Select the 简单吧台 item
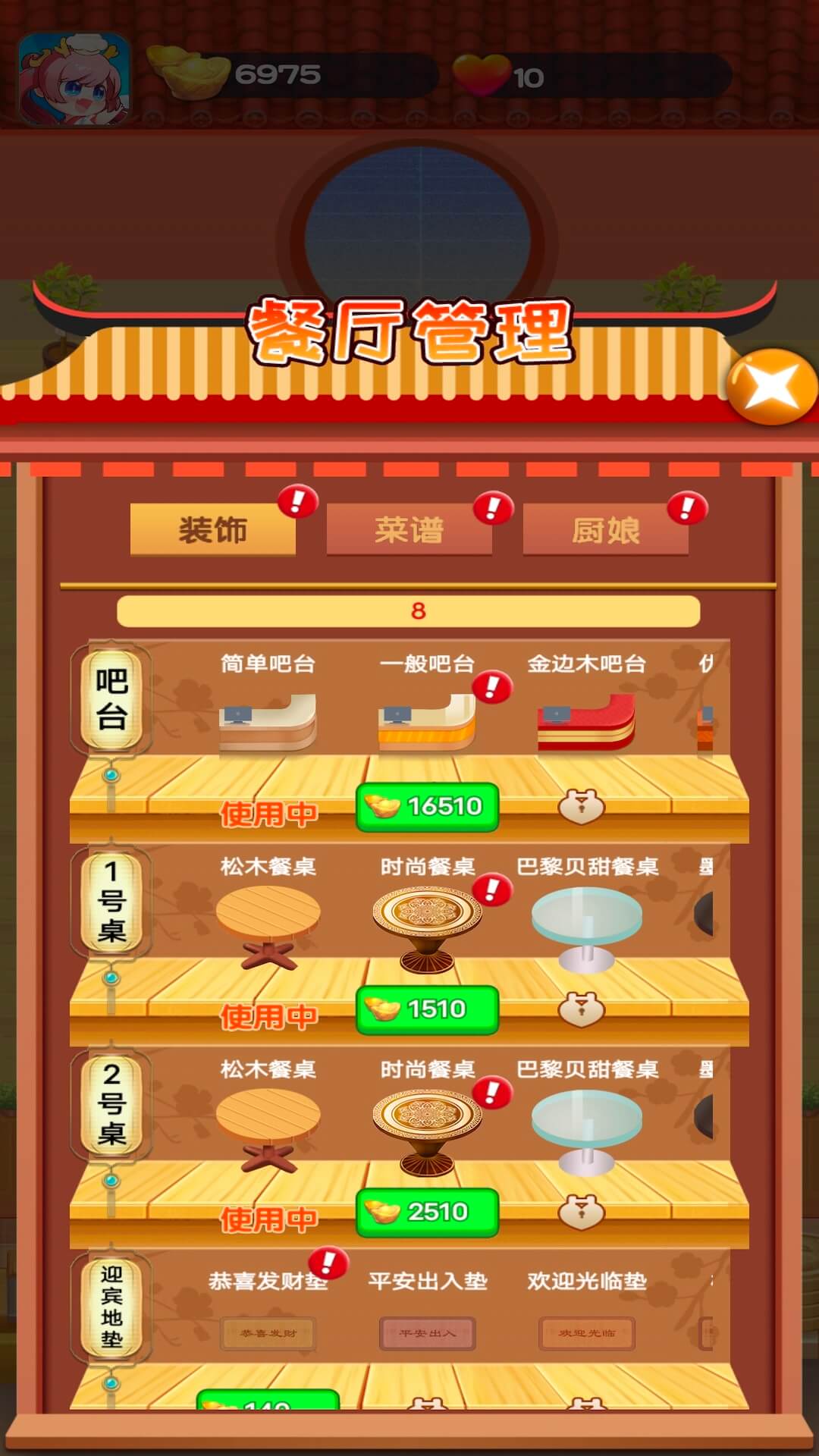Screen dimensions: 819x1456 (x=268, y=720)
